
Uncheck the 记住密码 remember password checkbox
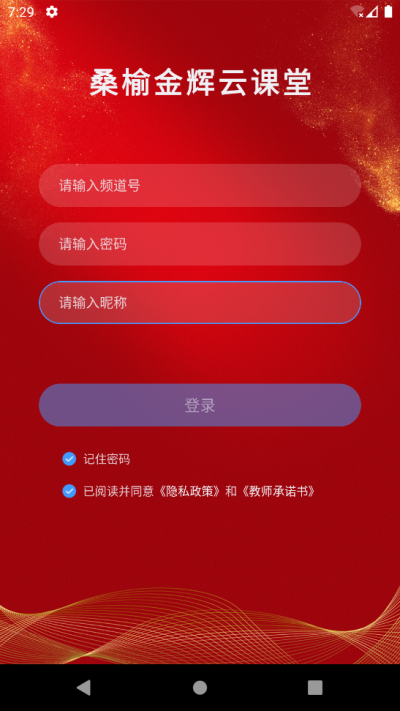pos(69,459)
